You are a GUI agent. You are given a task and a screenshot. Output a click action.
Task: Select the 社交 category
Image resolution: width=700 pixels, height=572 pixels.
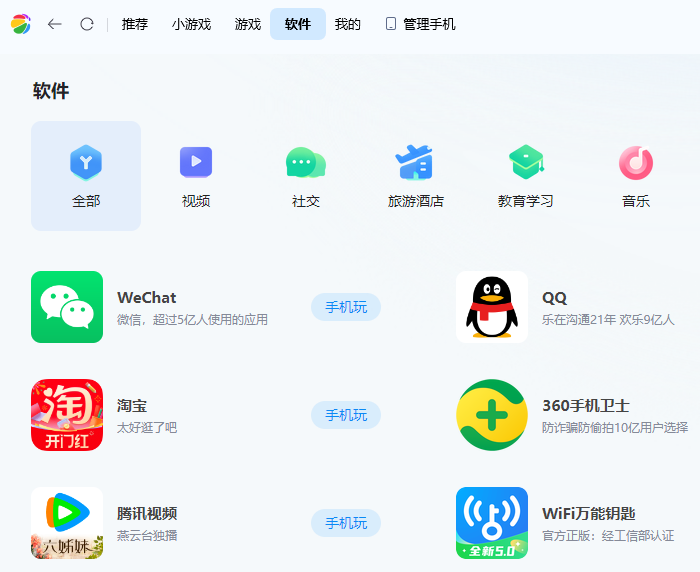pyautogui.click(x=306, y=176)
